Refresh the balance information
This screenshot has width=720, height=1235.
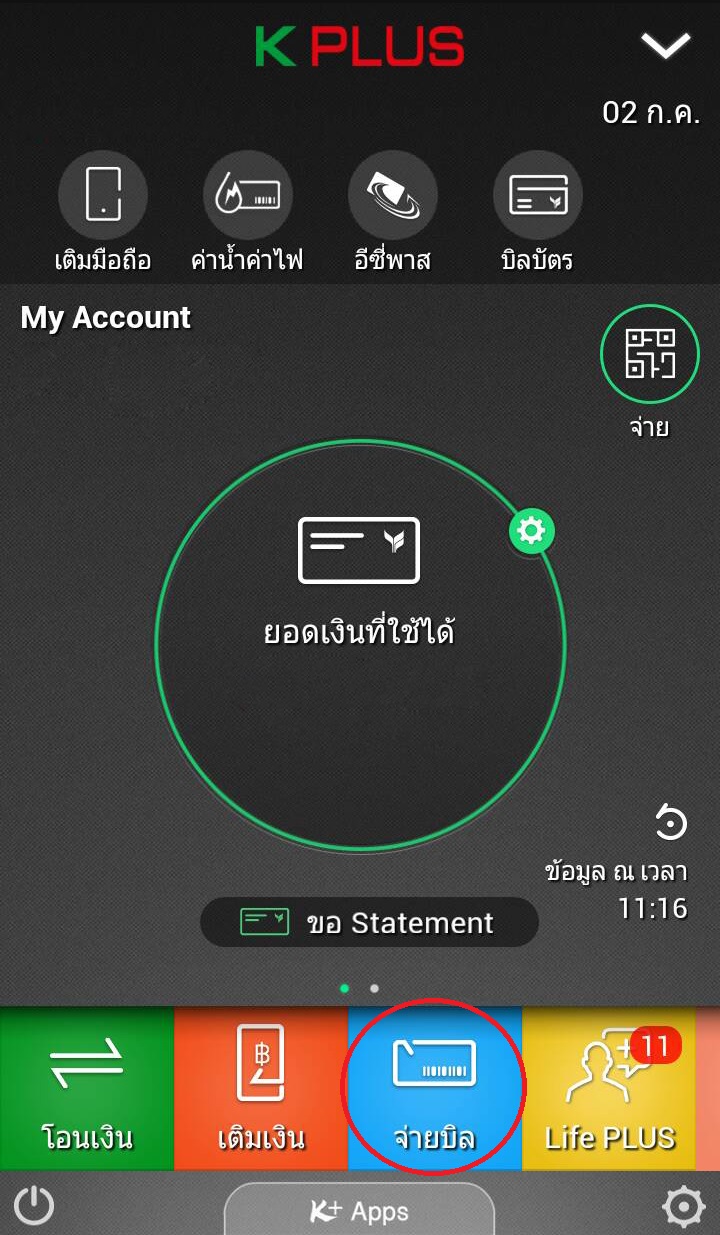coord(671,822)
